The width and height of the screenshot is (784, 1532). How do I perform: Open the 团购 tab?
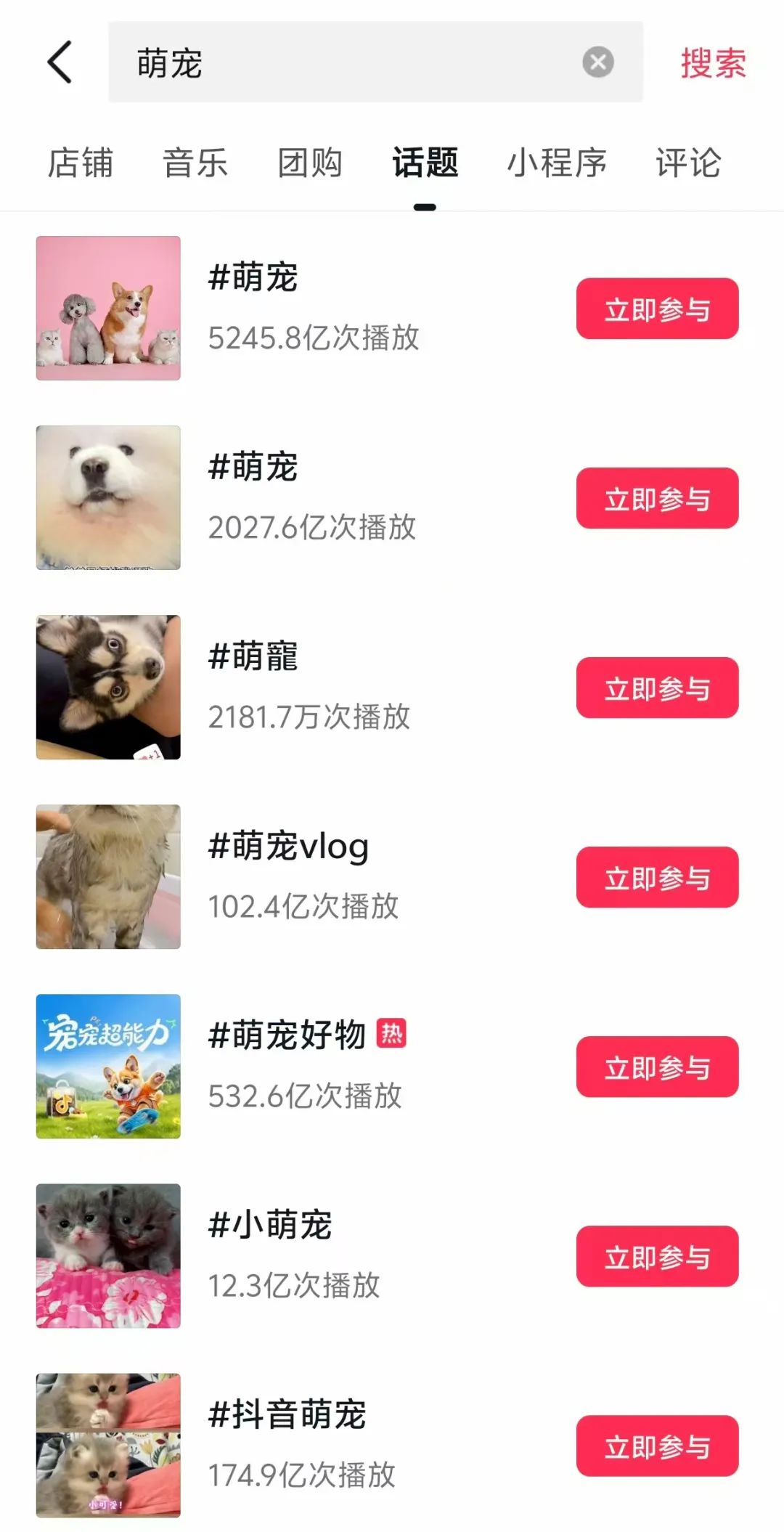click(x=310, y=163)
